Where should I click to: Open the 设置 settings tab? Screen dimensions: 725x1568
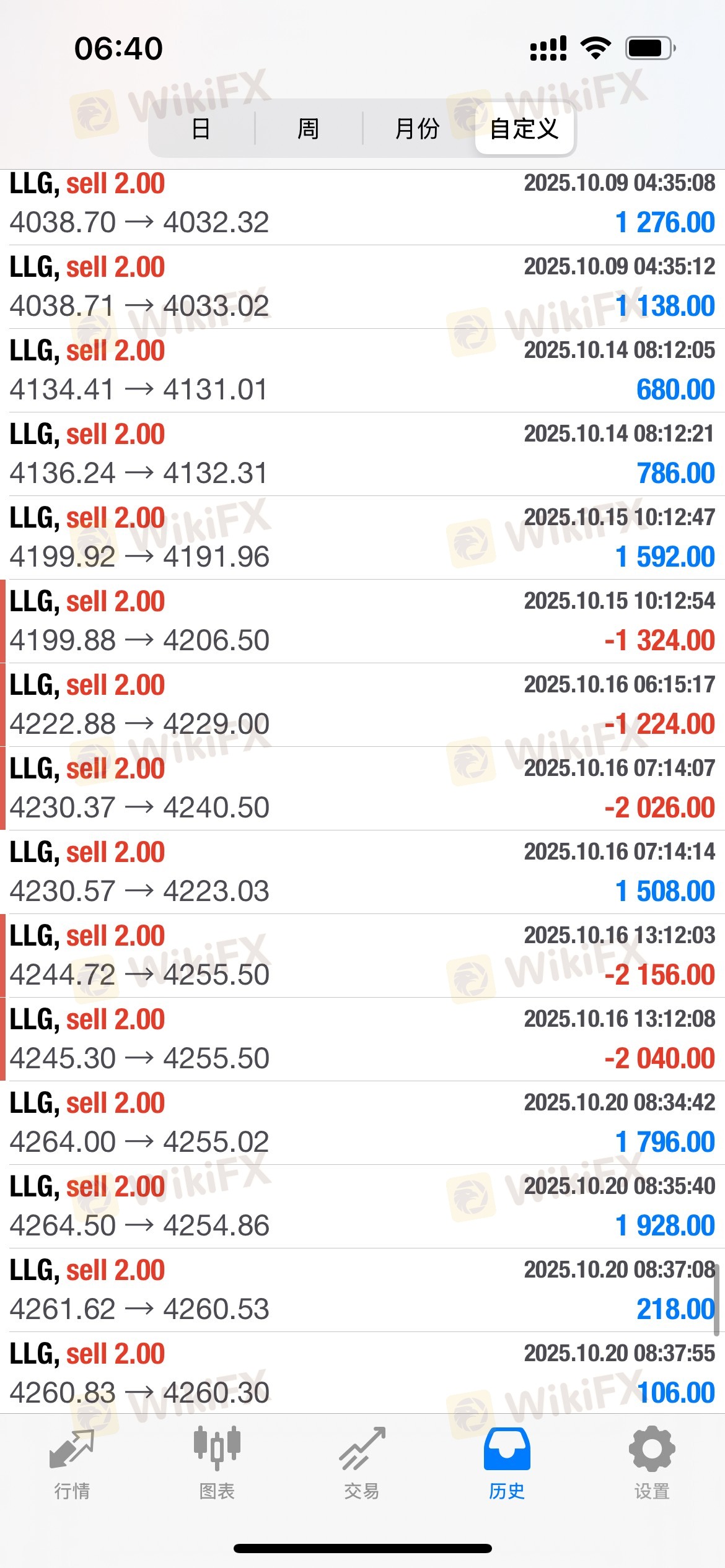tap(652, 1464)
